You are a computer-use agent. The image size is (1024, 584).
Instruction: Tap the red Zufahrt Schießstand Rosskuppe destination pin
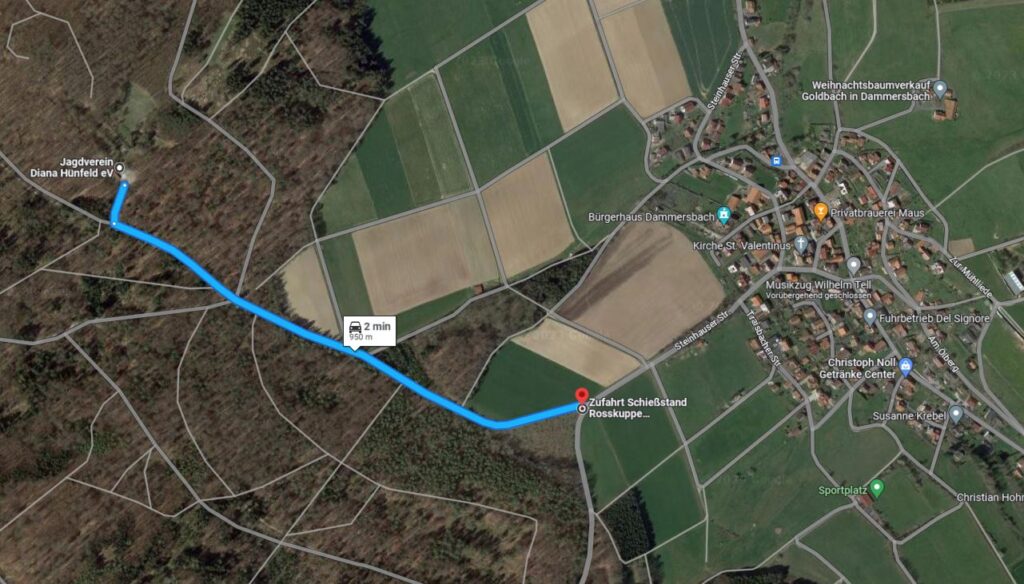583,397
